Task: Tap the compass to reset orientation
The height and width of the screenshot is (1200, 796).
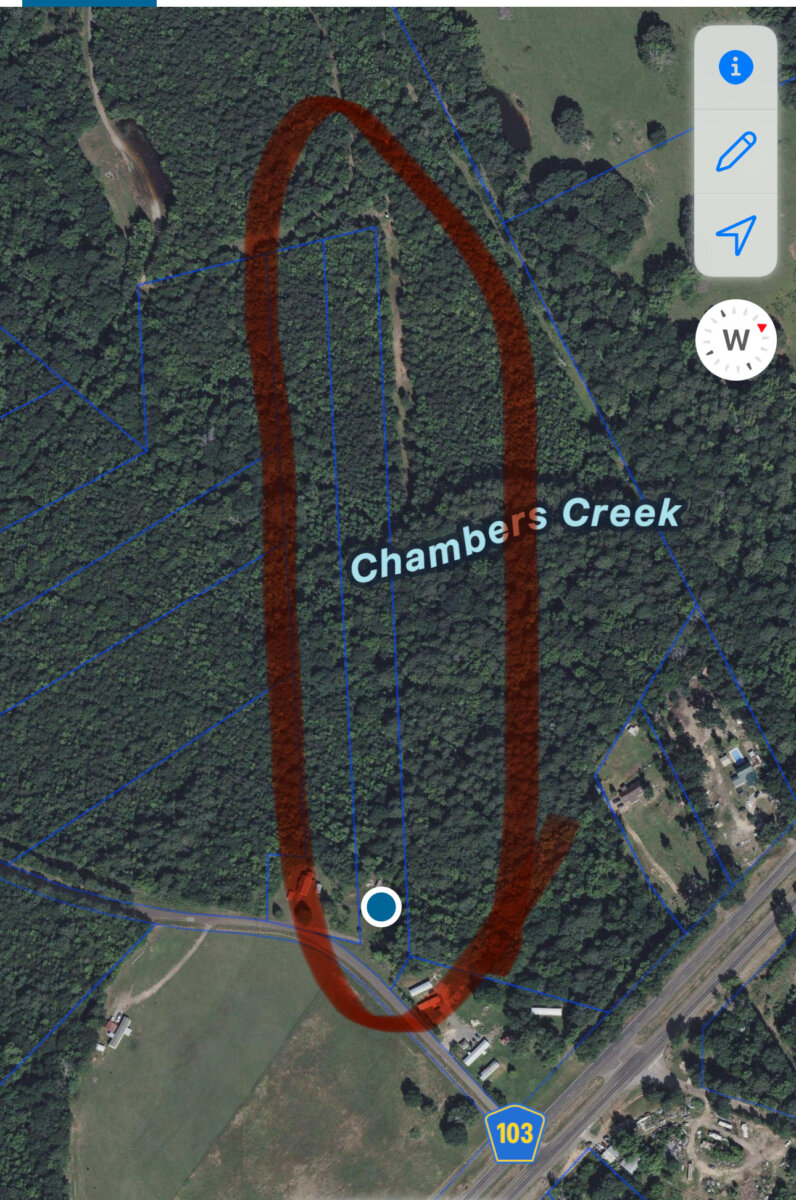Action: pos(736,340)
